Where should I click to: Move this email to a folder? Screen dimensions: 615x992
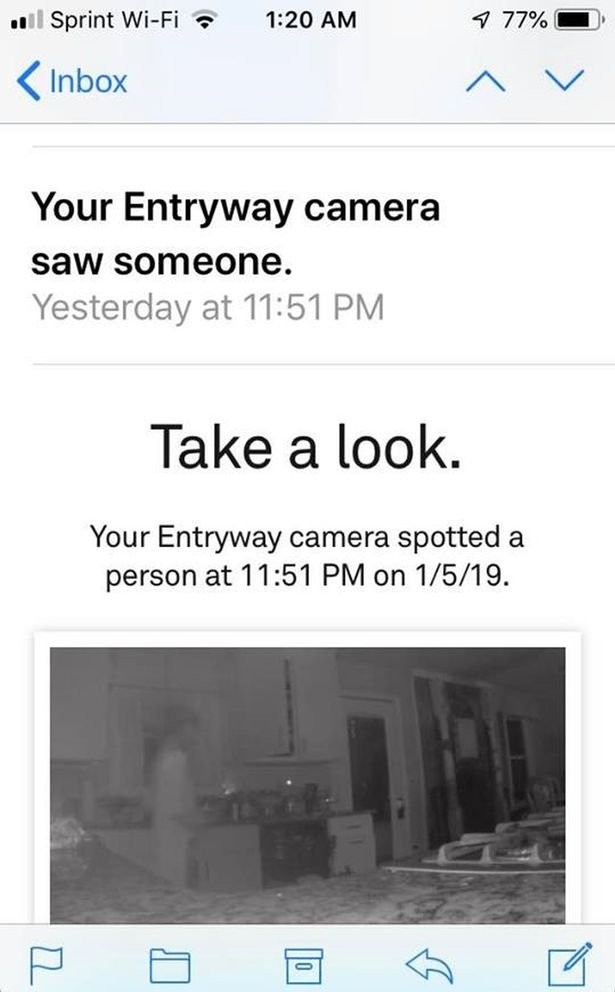point(171,963)
